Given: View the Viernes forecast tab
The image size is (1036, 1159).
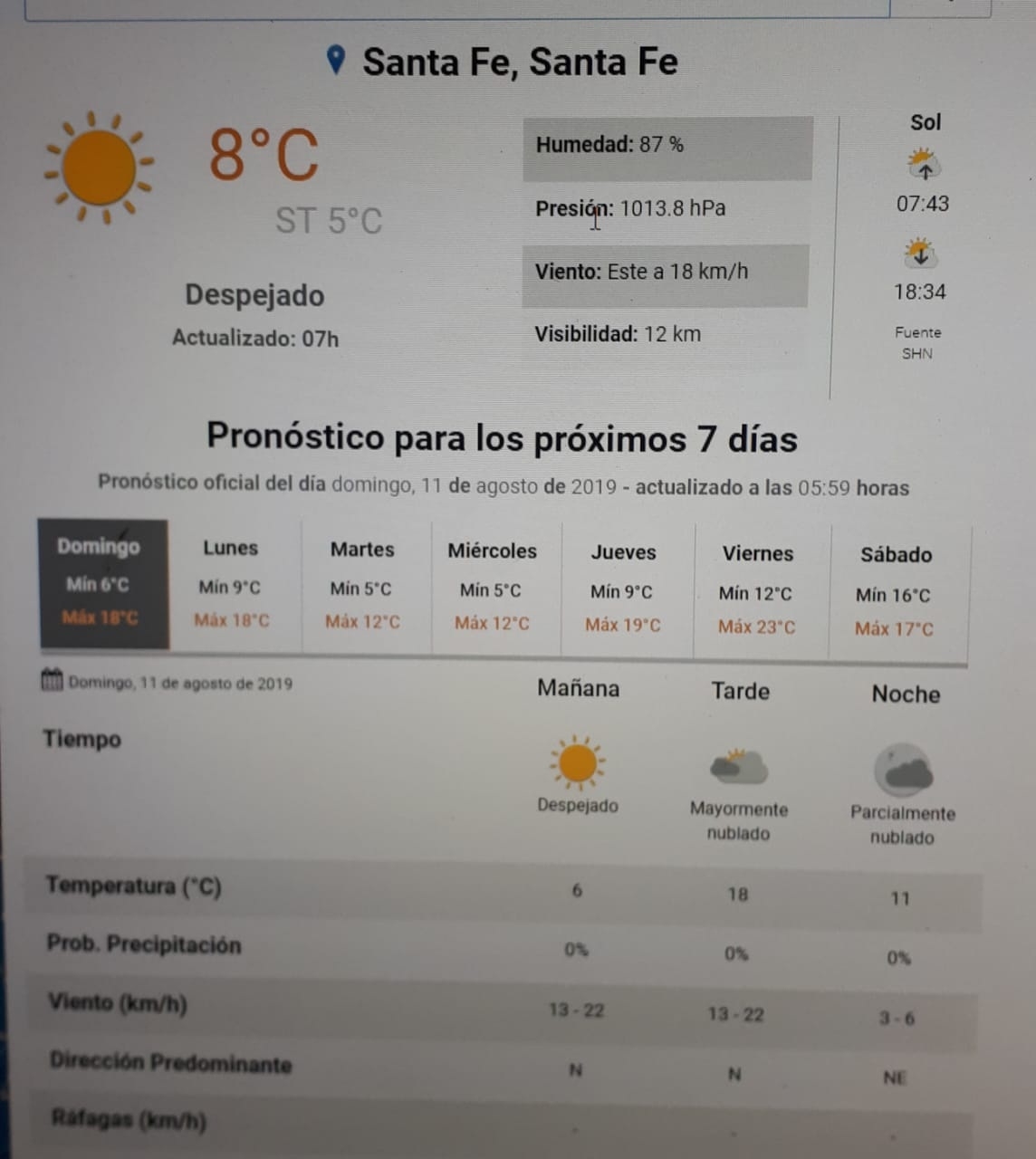Looking at the screenshot, I should click(758, 590).
